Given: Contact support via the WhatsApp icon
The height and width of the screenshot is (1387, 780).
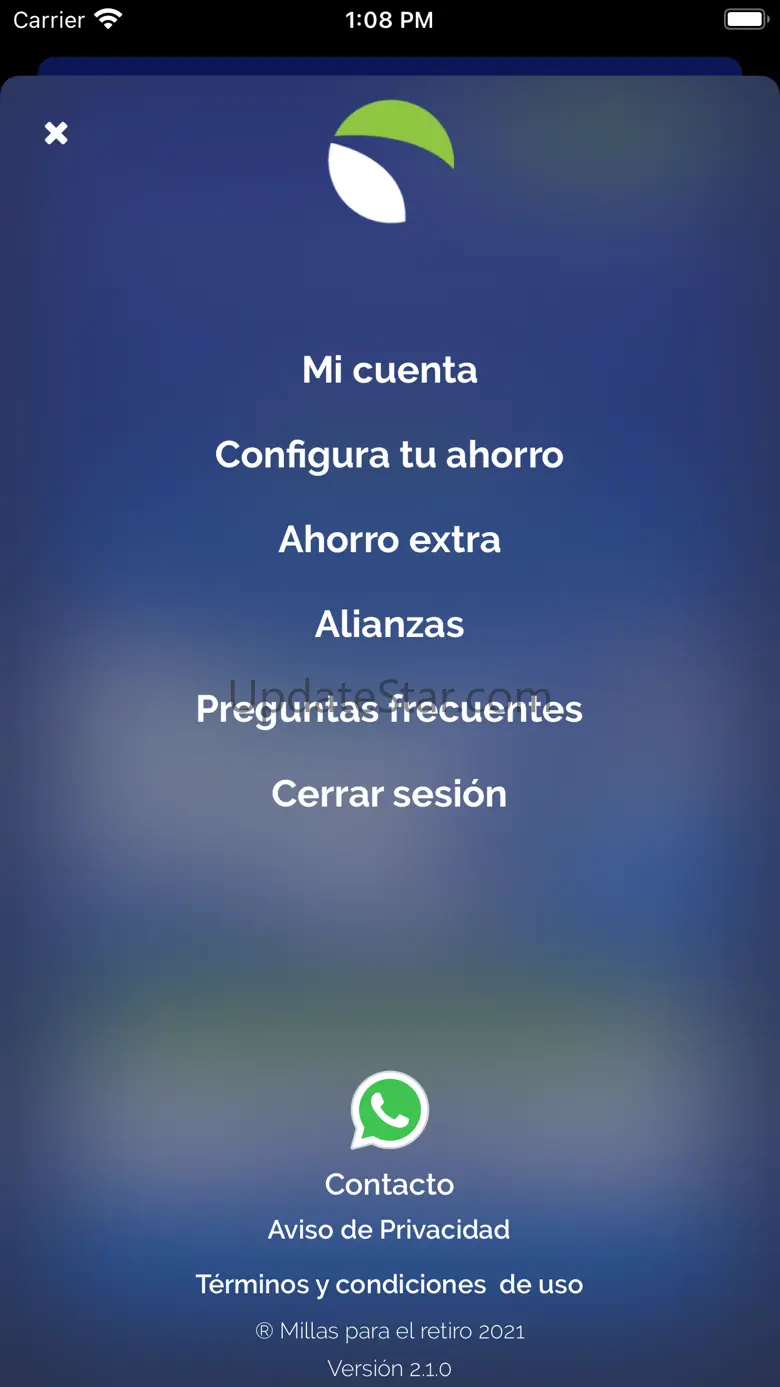Looking at the screenshot, I should pyautogui.click(x=390, y=1110).
